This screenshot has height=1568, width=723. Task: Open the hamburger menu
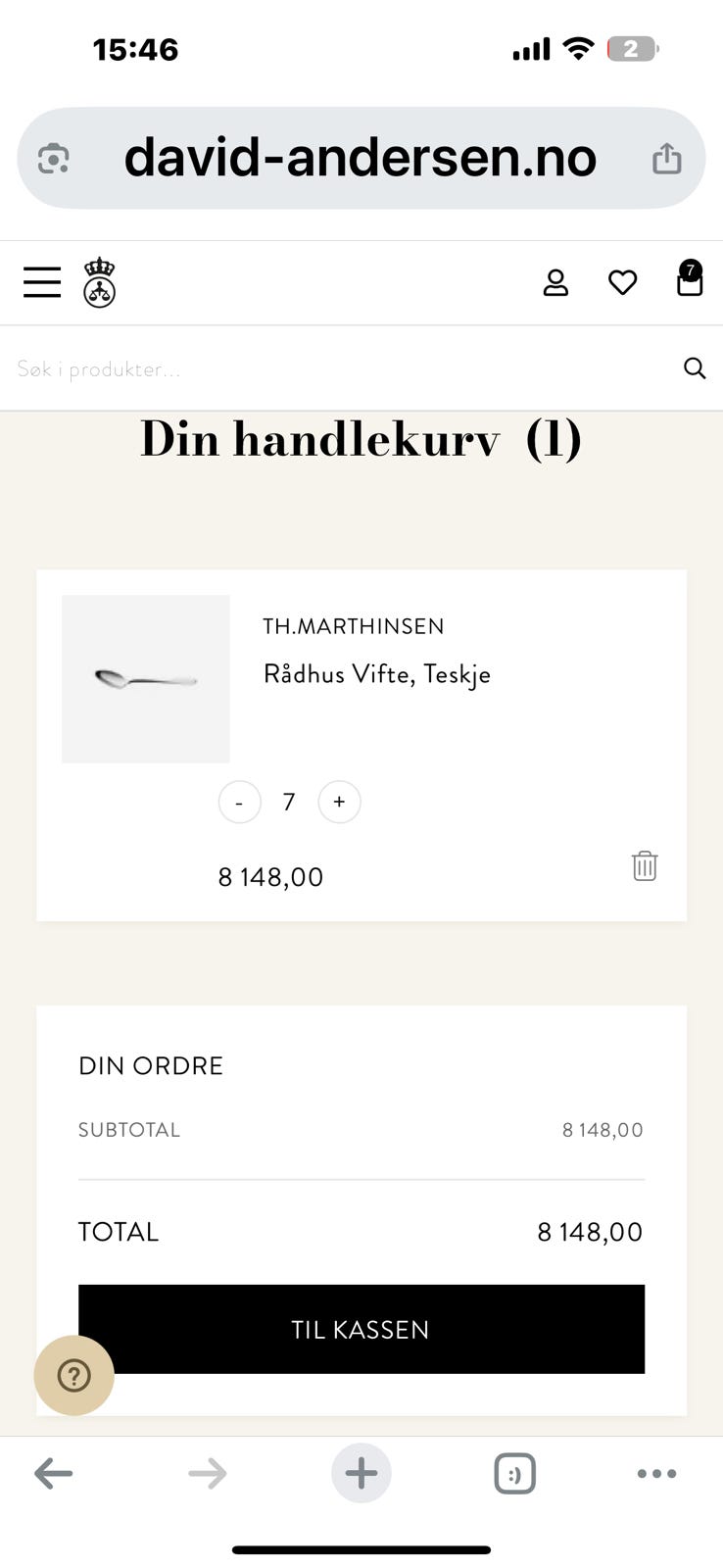(x=42, y=282)
